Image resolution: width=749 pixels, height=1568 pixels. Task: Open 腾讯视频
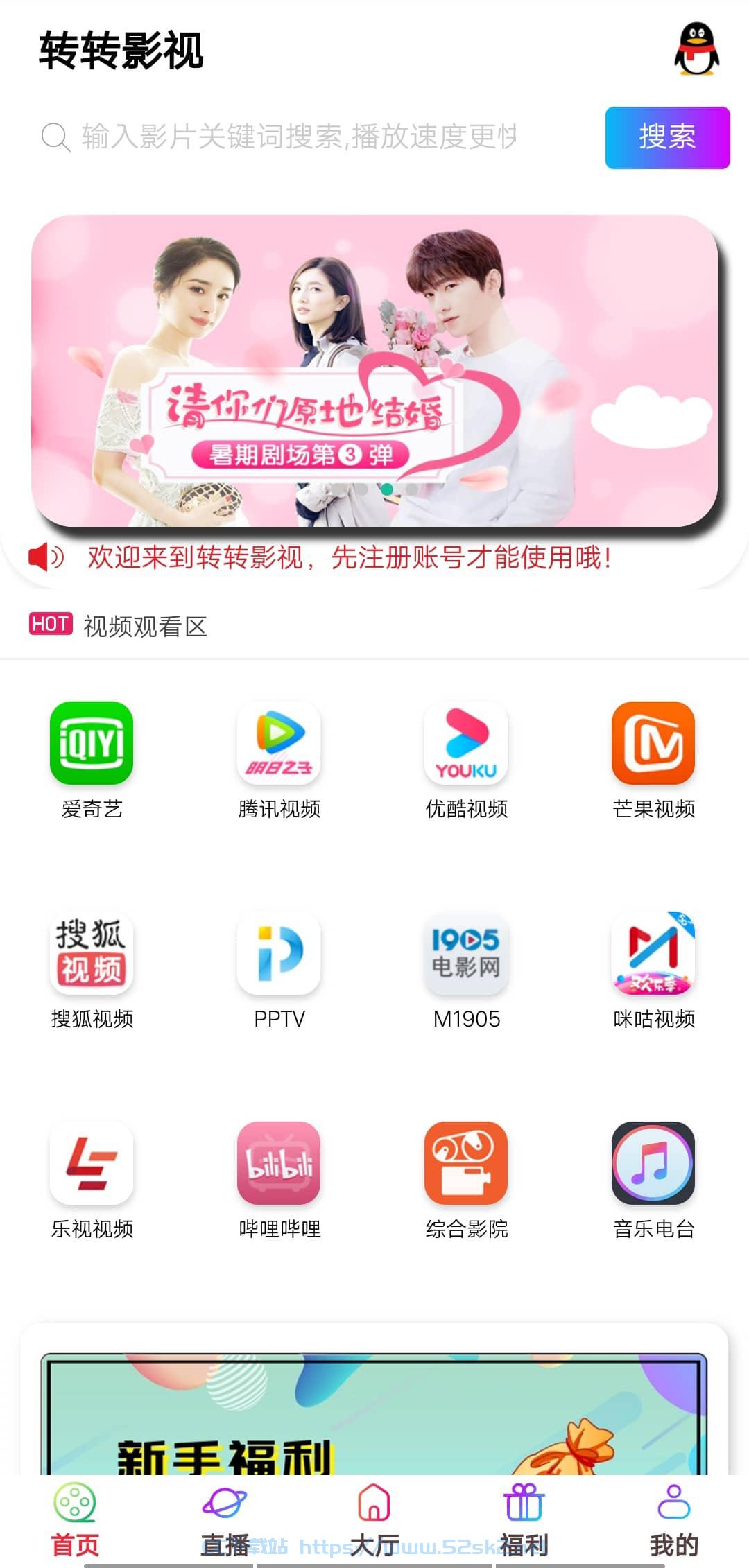(279, 760)
